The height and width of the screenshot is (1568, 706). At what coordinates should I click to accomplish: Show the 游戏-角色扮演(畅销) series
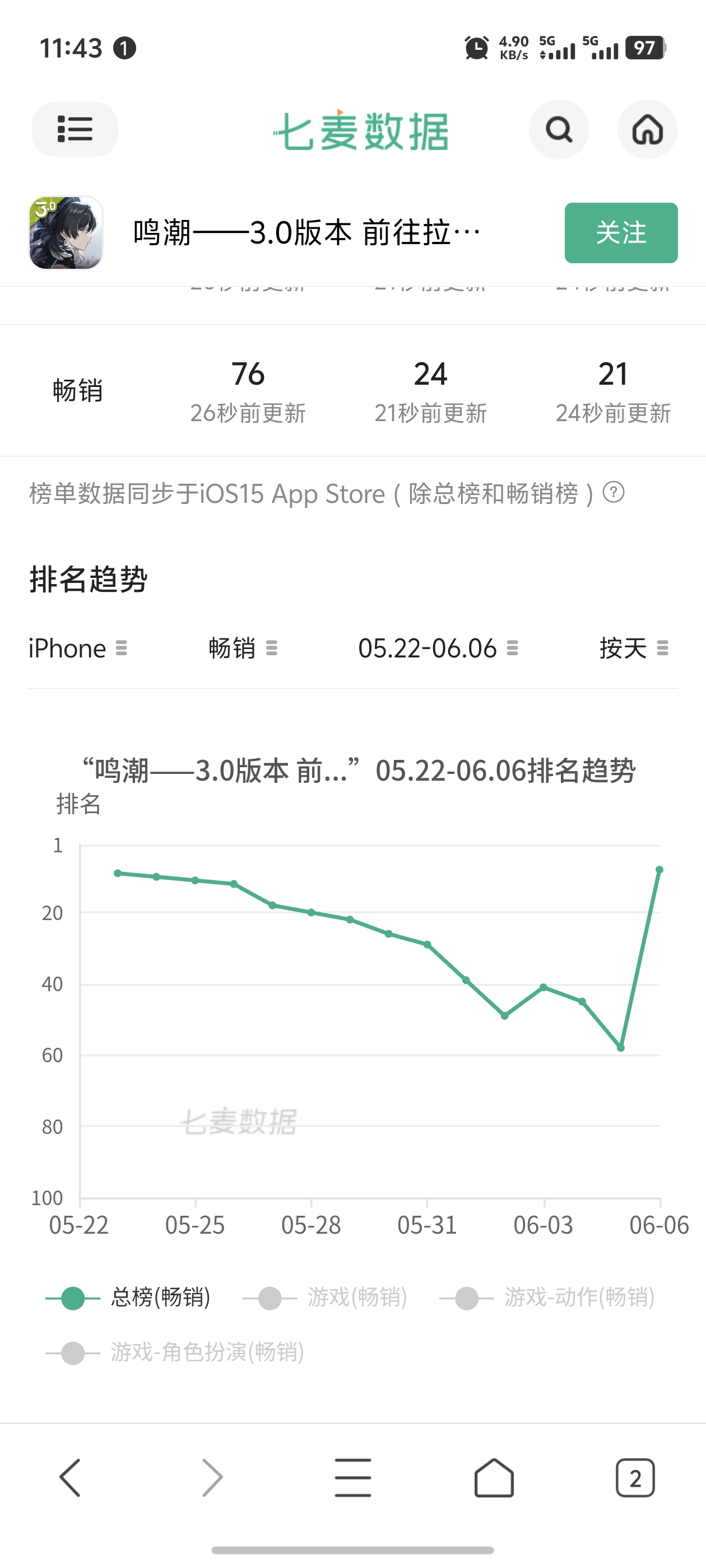[175, 1352]
